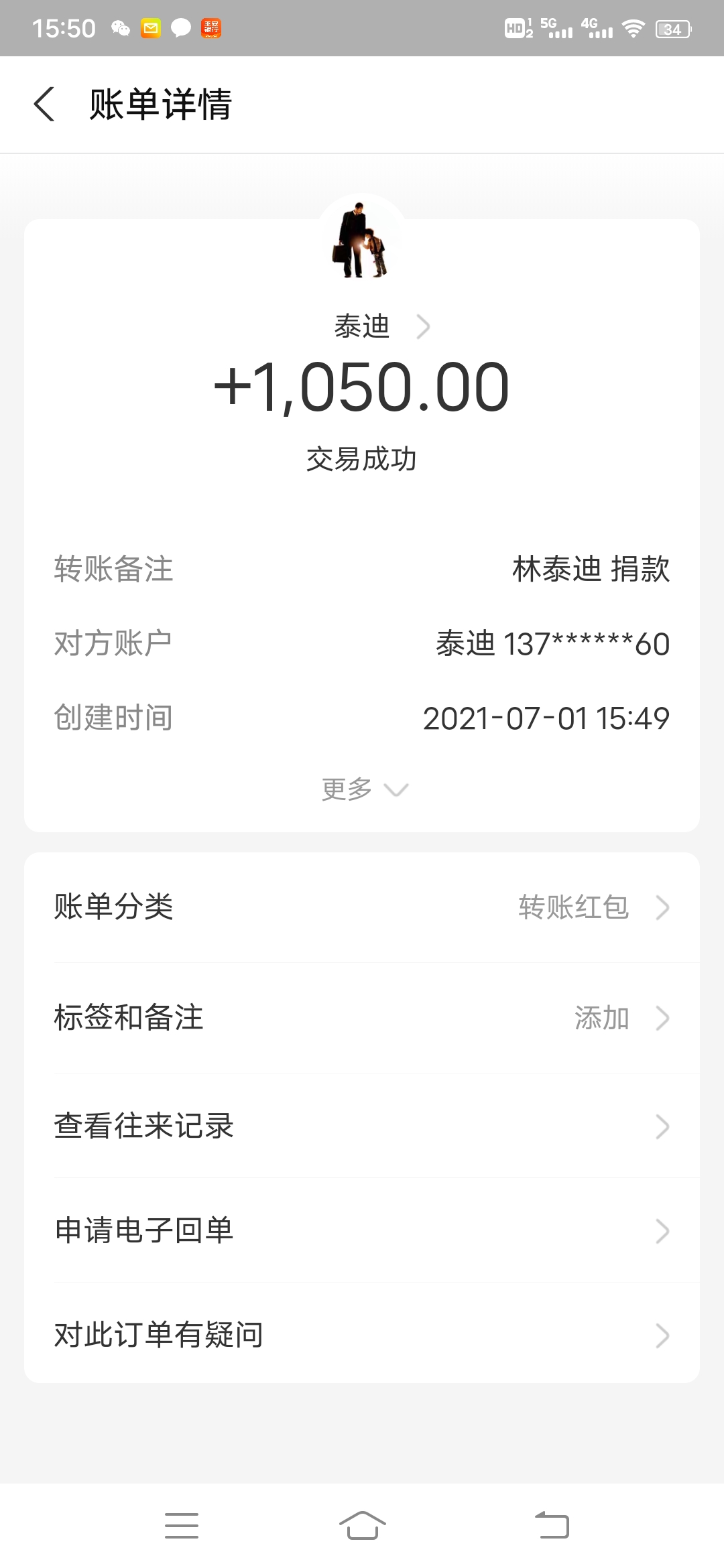Tap 添加 to add tags and notes
The width and height of the screenshot is (724, 1568).
pos(602,1019)
